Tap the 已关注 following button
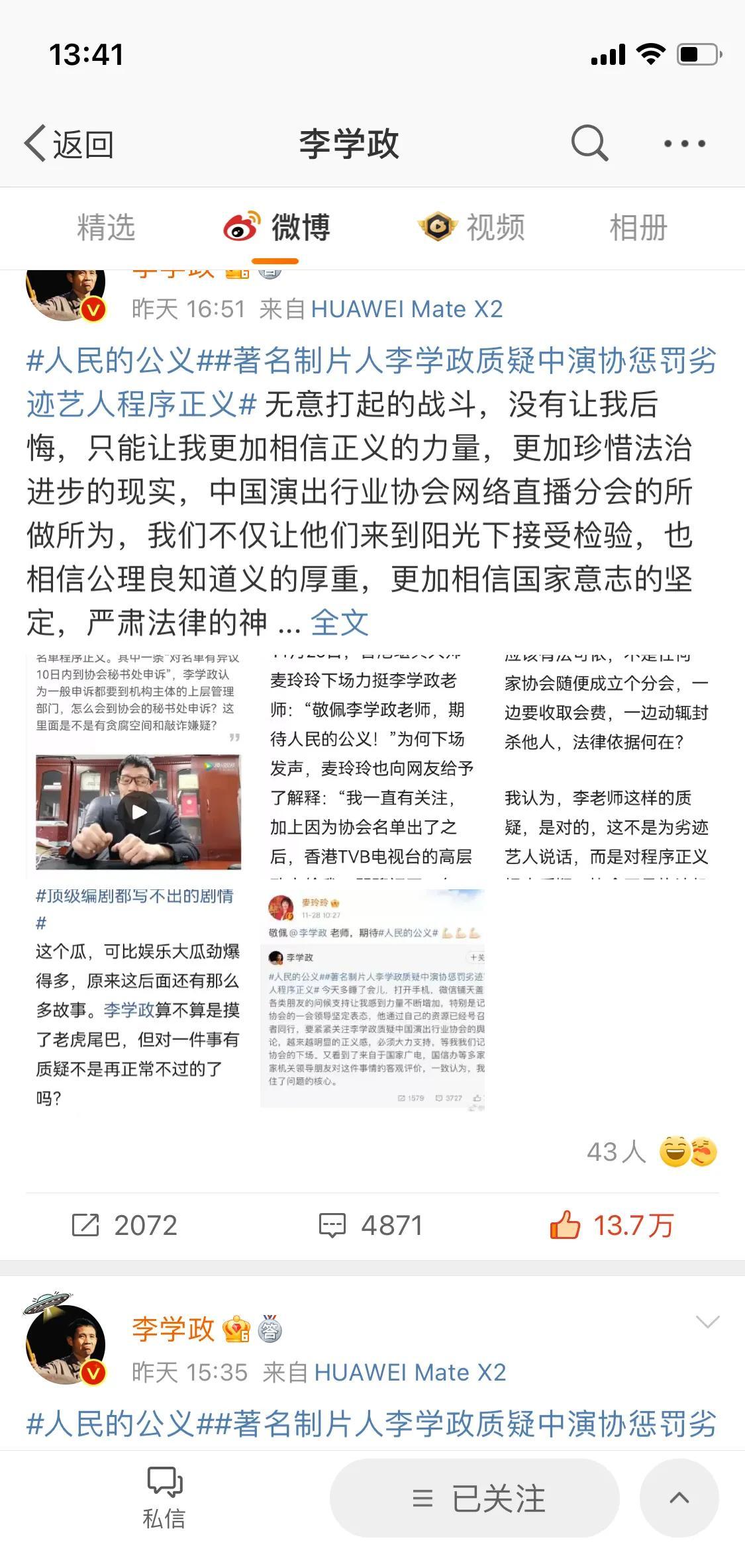The width and height of the screenshot is (745, 1568). [474, 1498]
